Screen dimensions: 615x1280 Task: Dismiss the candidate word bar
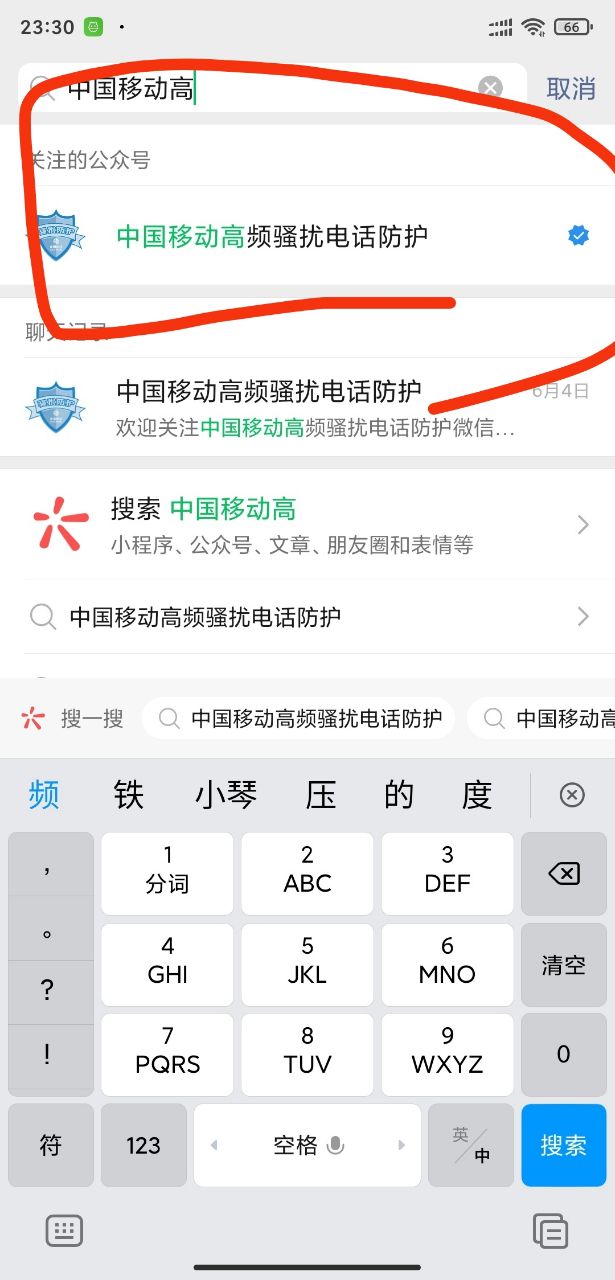point(571,795)
